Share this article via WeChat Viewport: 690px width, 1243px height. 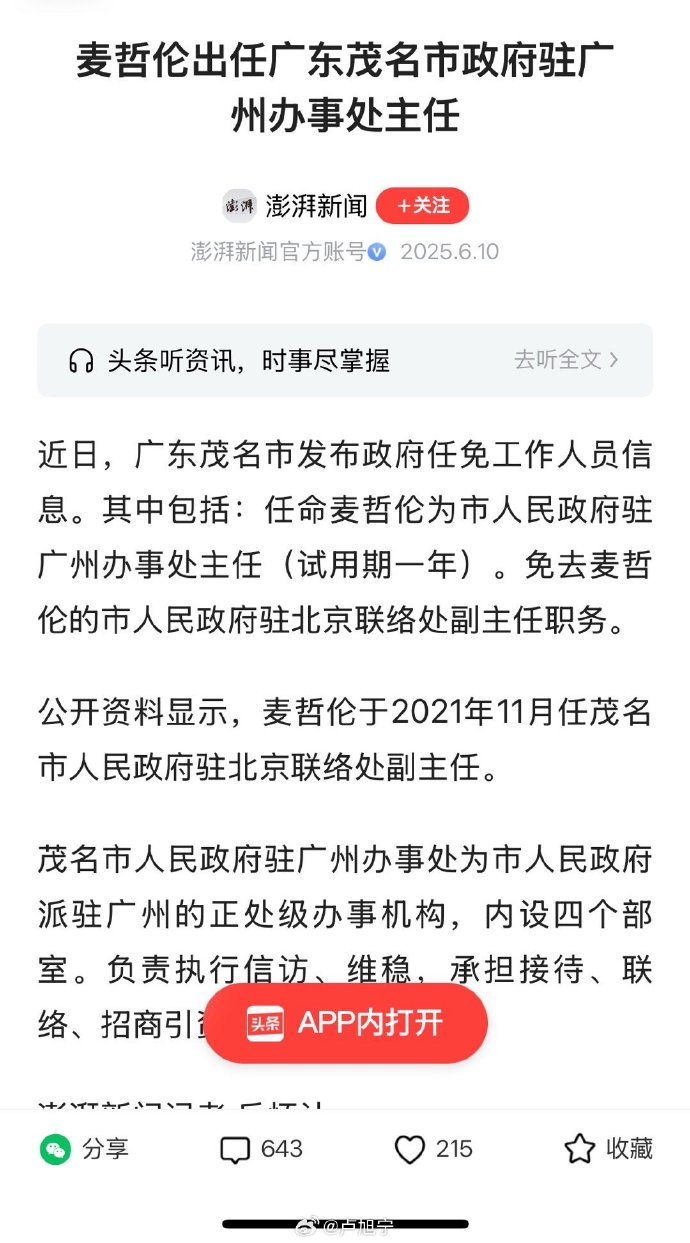(x=85, y=1150)
